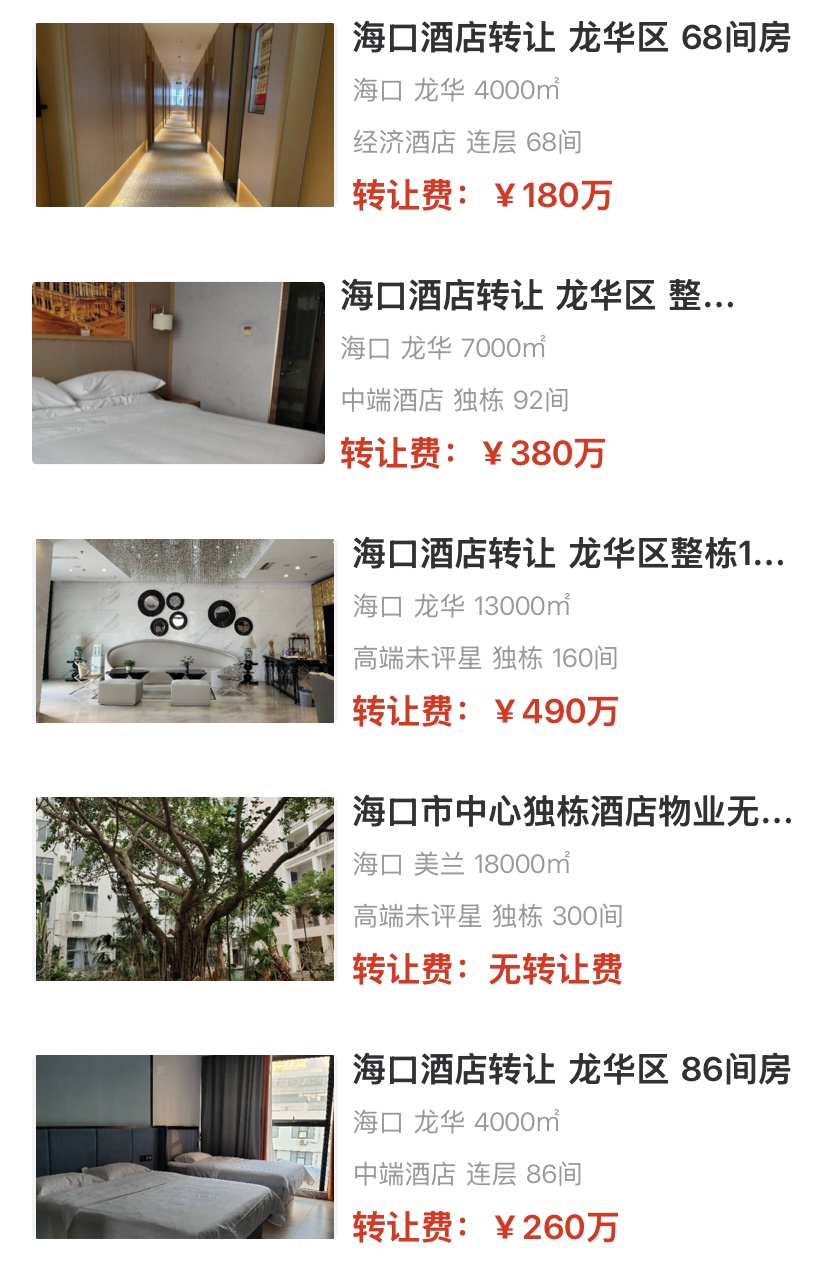This screenshot has height=1267, width=828.
Task: Open 海口市中心独栋酒店物业 listing with no transfer fee
Action: [571, 813]
